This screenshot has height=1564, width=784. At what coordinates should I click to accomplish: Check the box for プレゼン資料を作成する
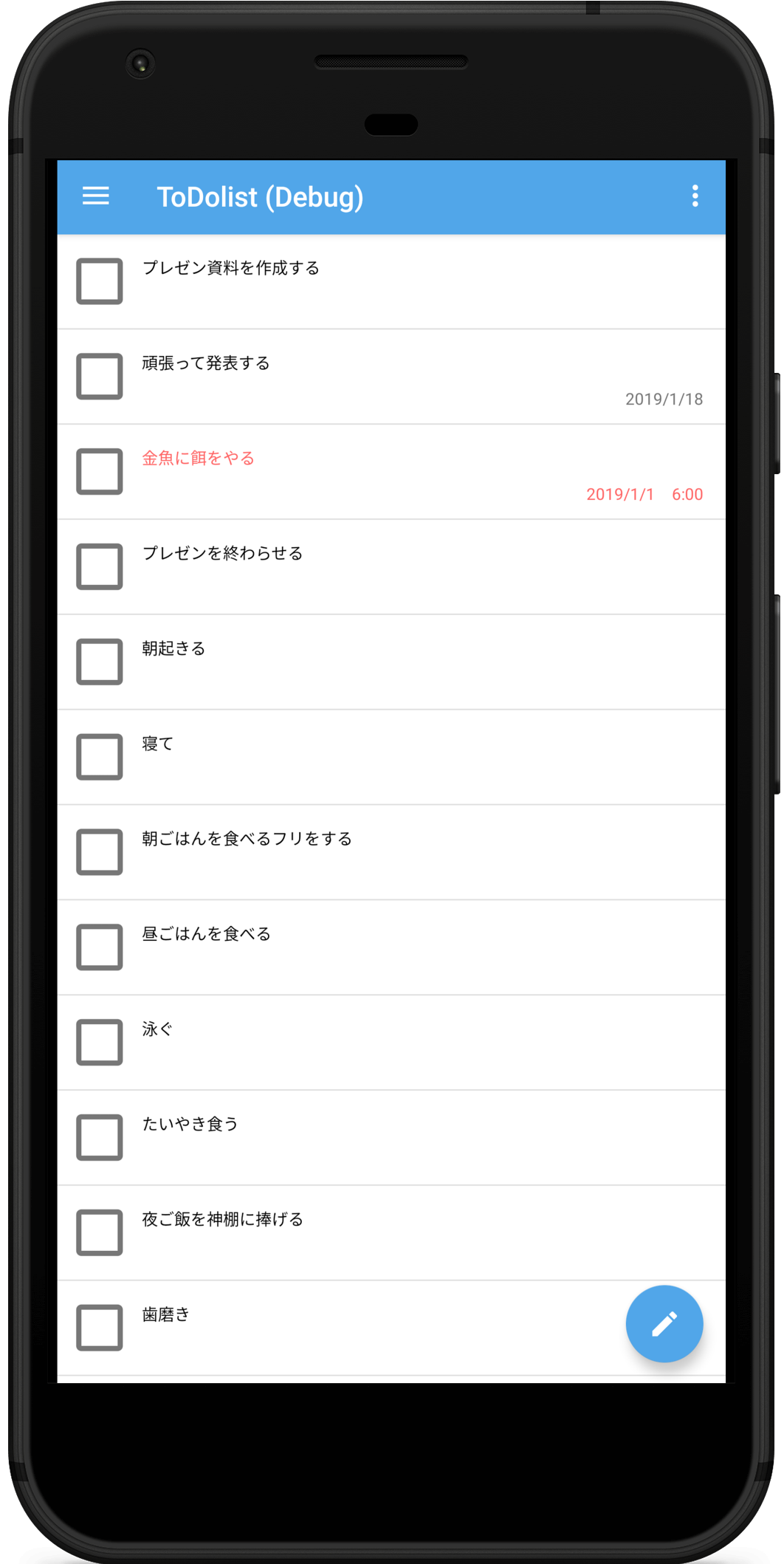(100, 281)
